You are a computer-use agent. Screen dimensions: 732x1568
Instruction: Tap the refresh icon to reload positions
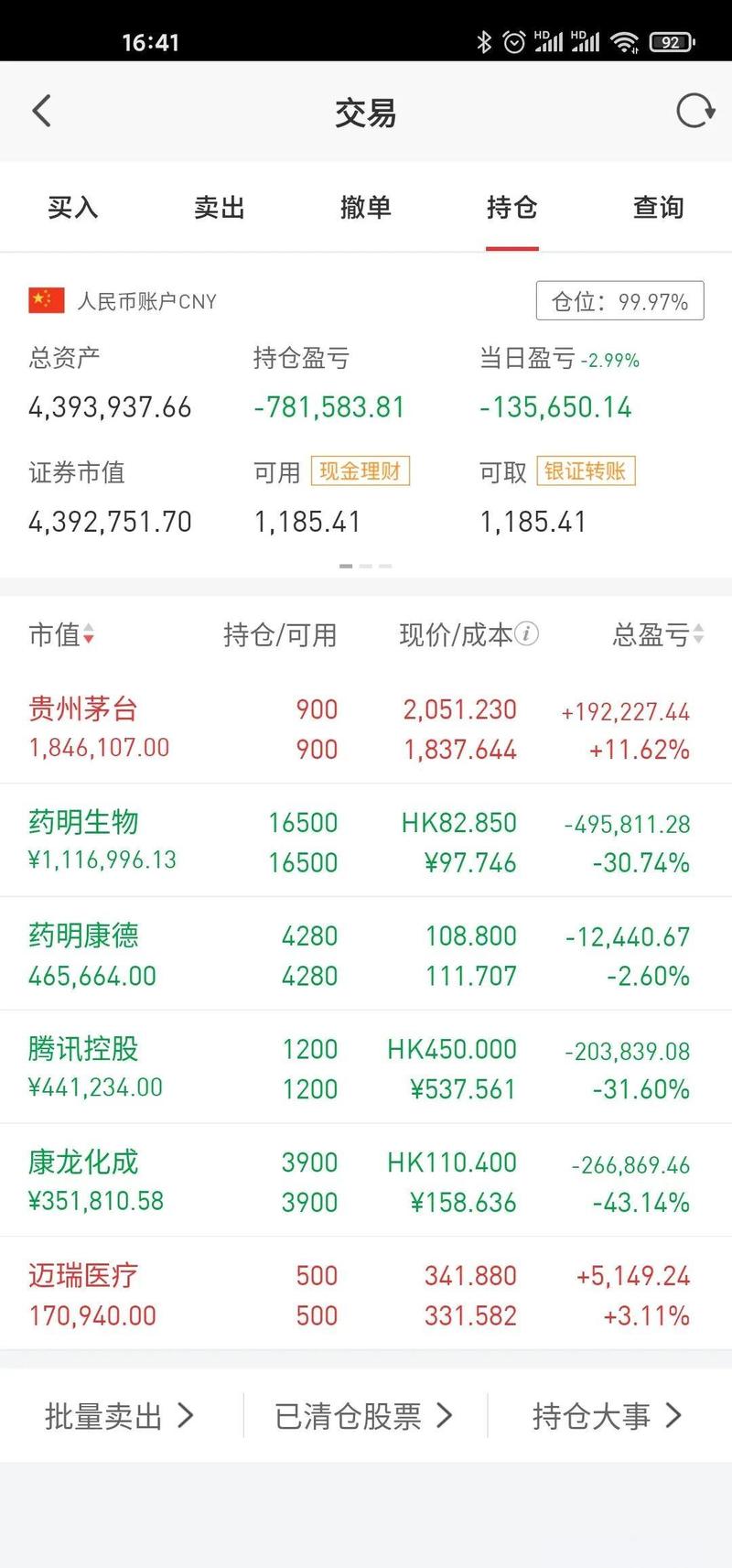click(693, 110)
